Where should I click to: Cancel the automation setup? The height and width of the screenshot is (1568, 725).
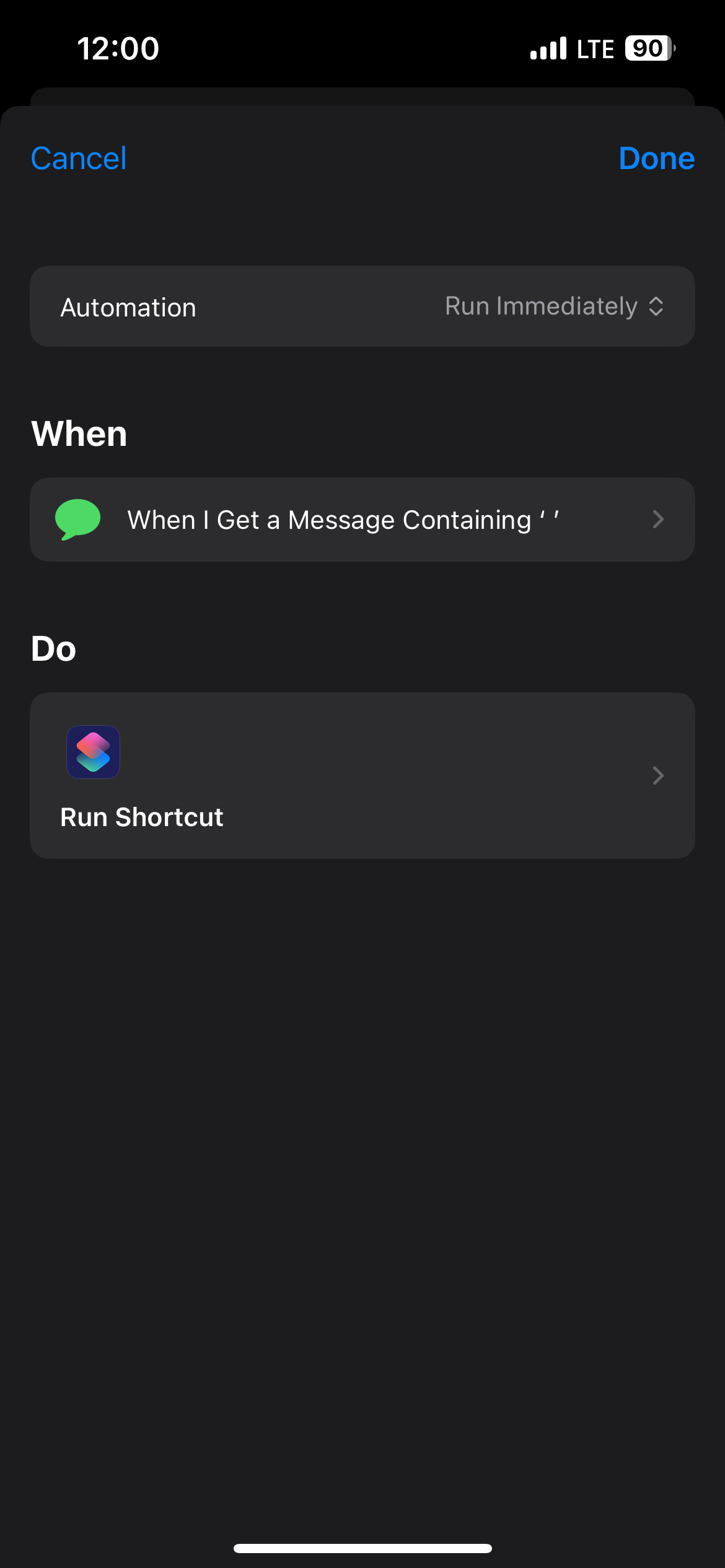click(79, 159)
